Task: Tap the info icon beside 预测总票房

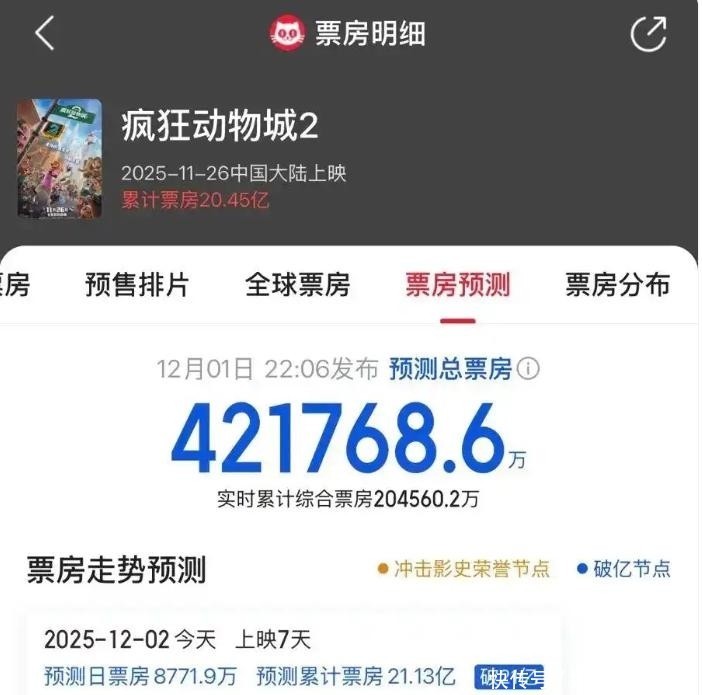Action: (x=528, y=369)
